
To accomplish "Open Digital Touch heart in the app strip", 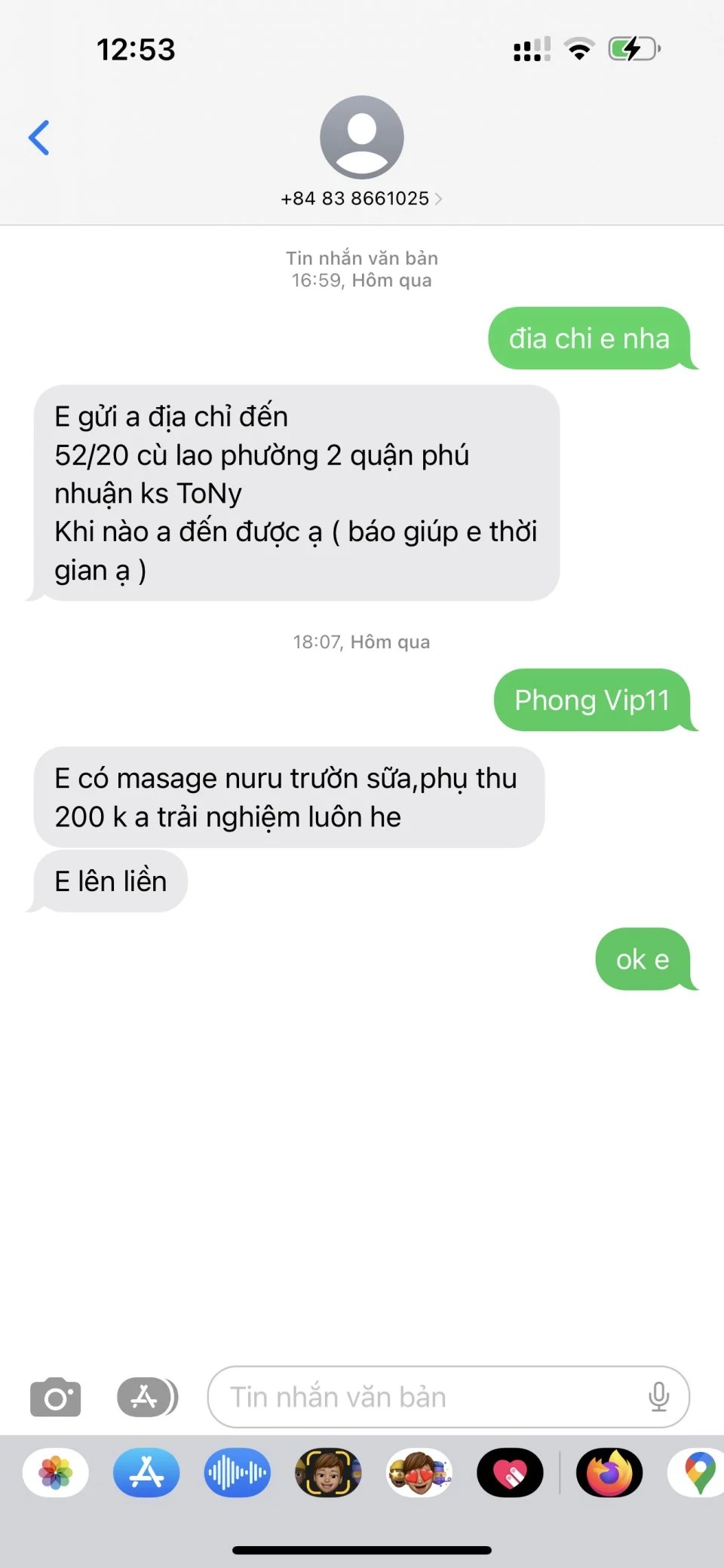I will [510, 1472].
